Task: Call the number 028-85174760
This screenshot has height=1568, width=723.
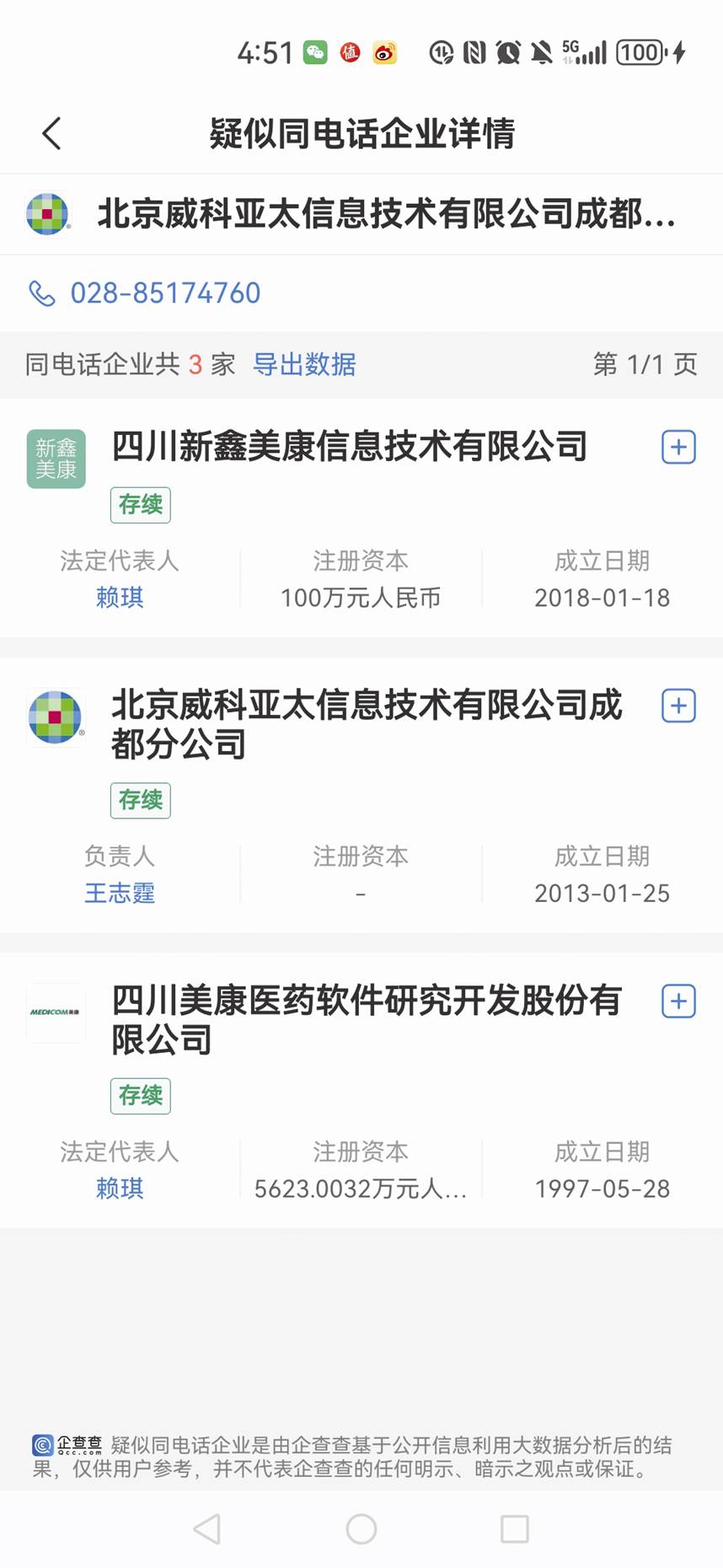Action: point(164,293)
